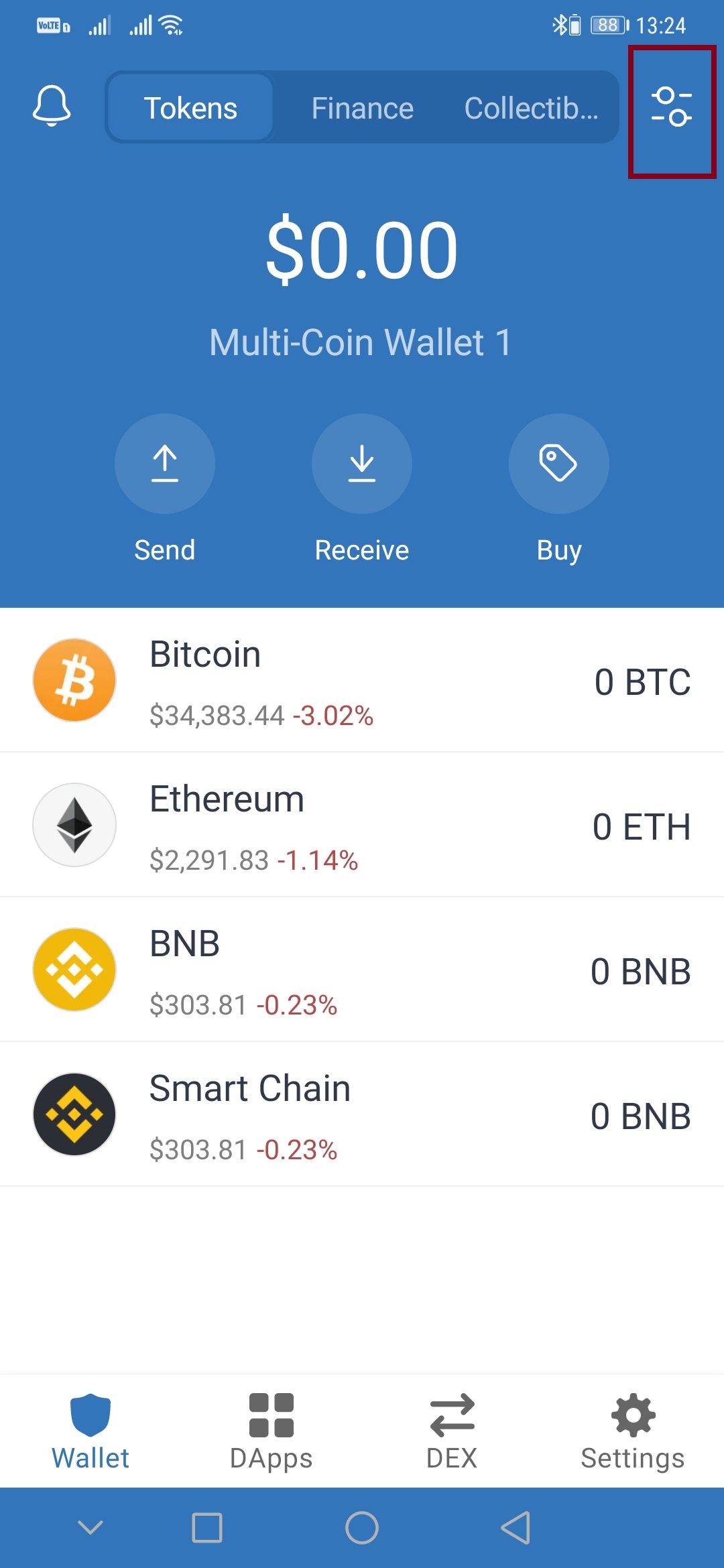Viewport: 724px width, 1568px height.
Task: Open the Smart Chain token row
Action: (362, 1115)
